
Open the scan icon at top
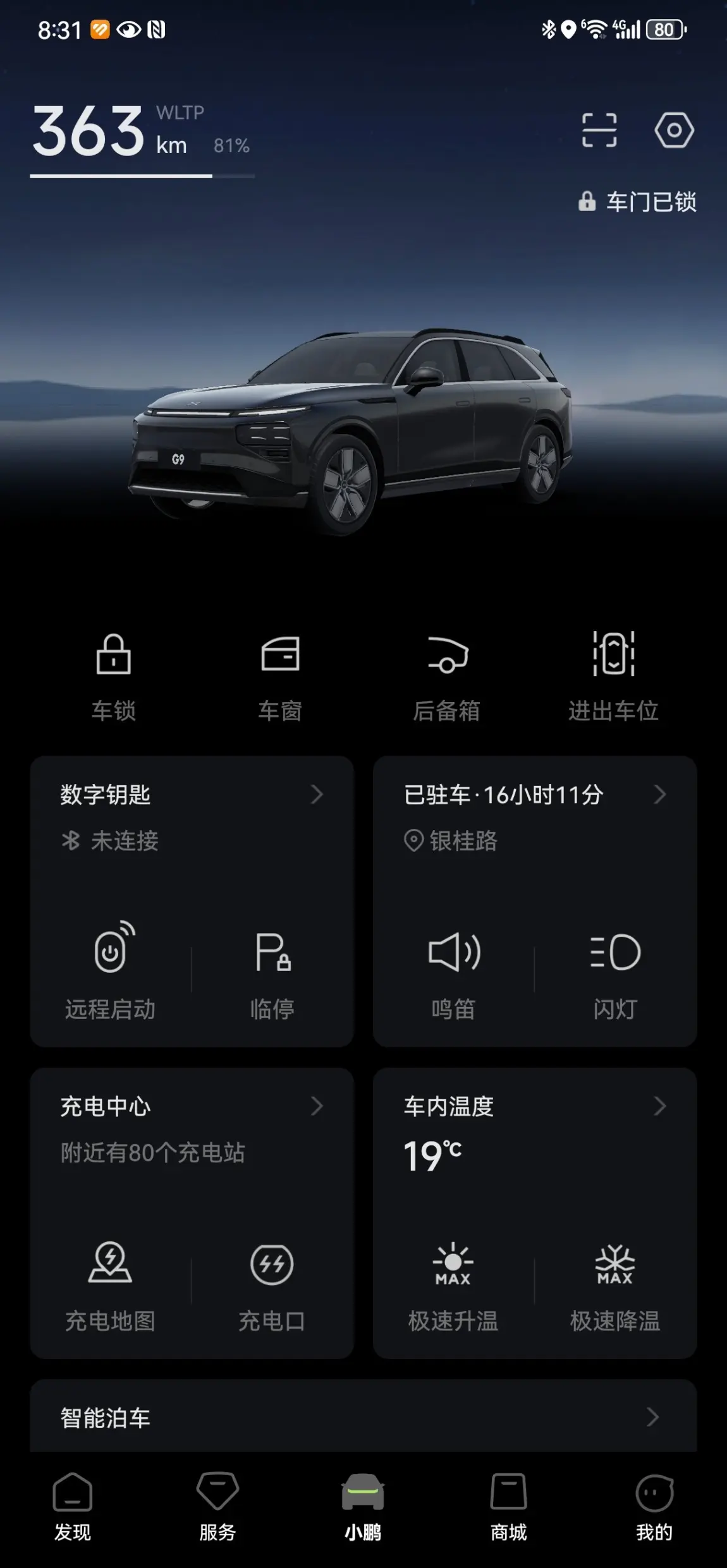coord(599,130)
